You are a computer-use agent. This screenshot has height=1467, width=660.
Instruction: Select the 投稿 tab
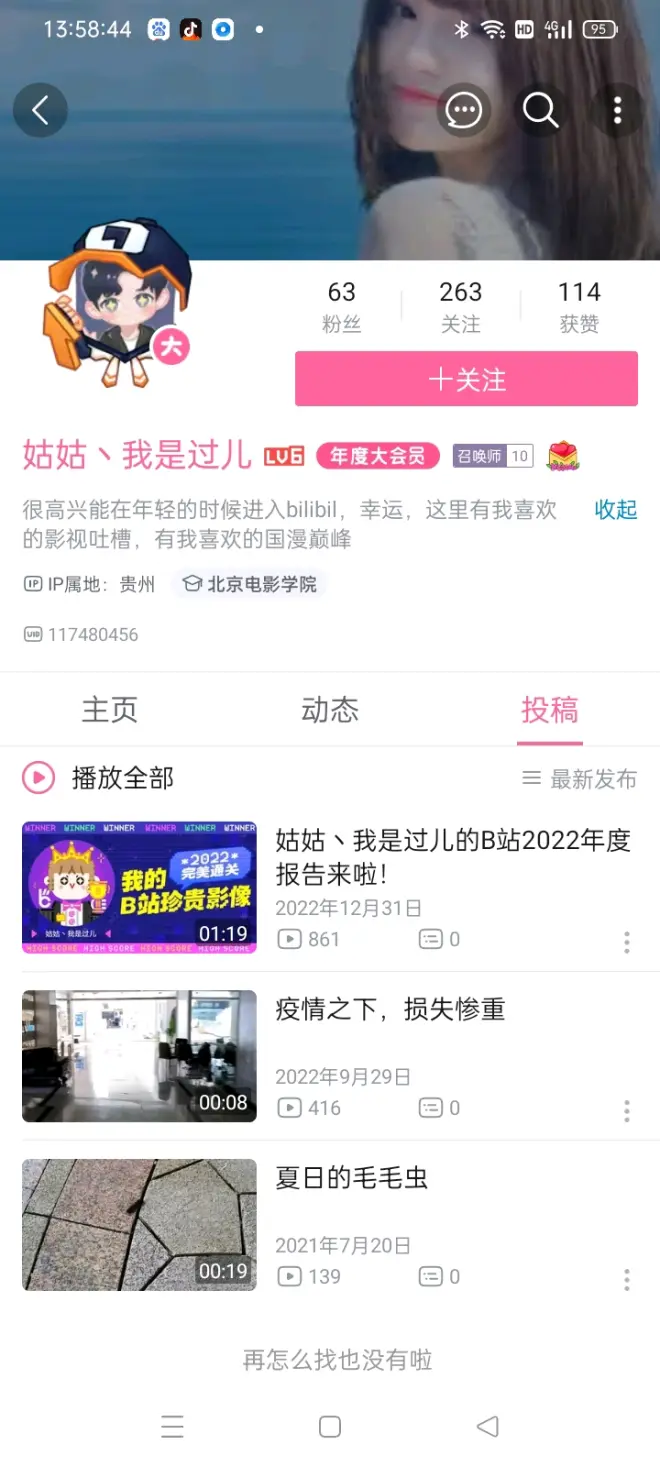[x=549, y=710]
